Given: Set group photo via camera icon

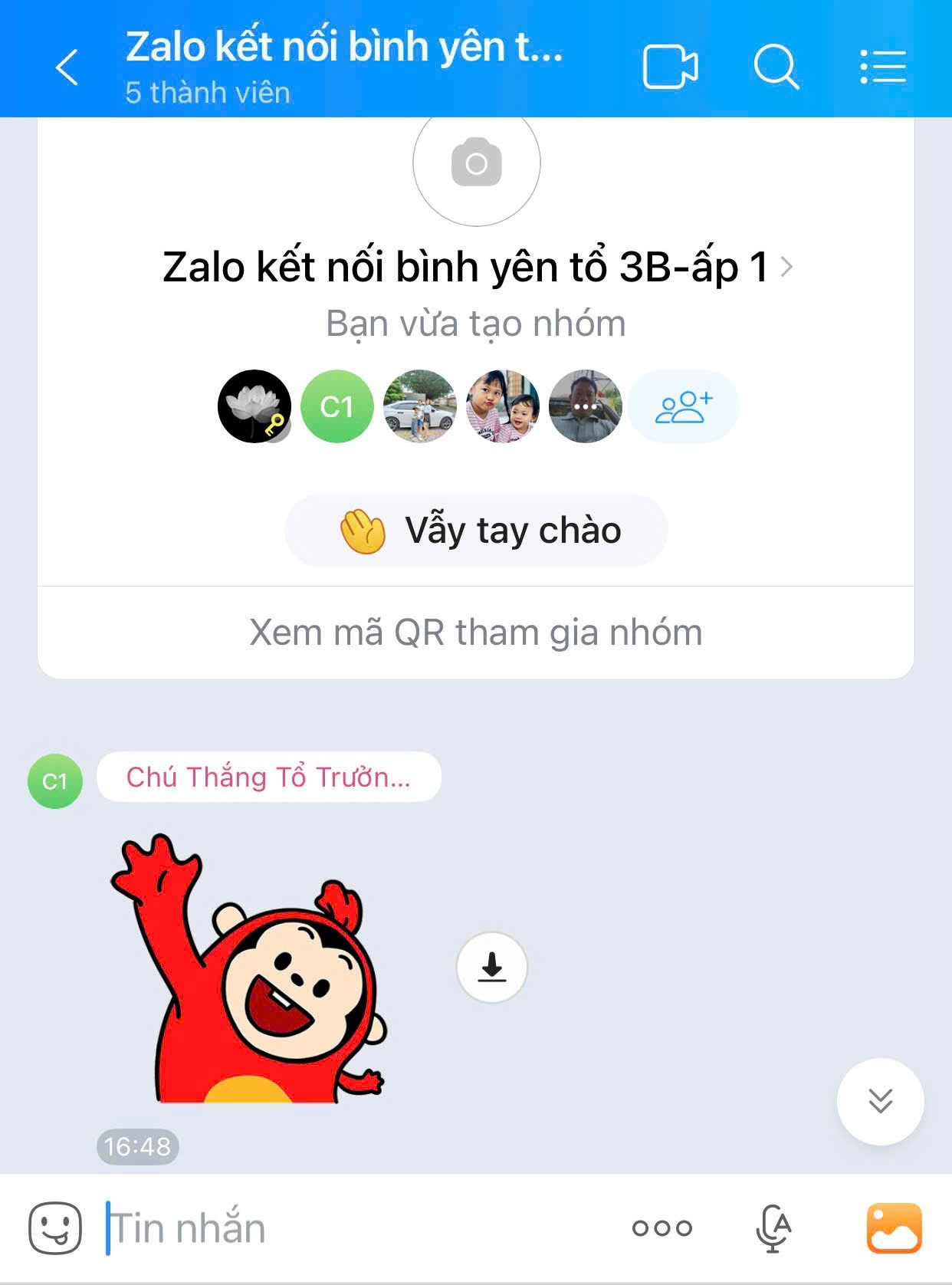Looking at the screenshot, I should [x=476, y=163].
